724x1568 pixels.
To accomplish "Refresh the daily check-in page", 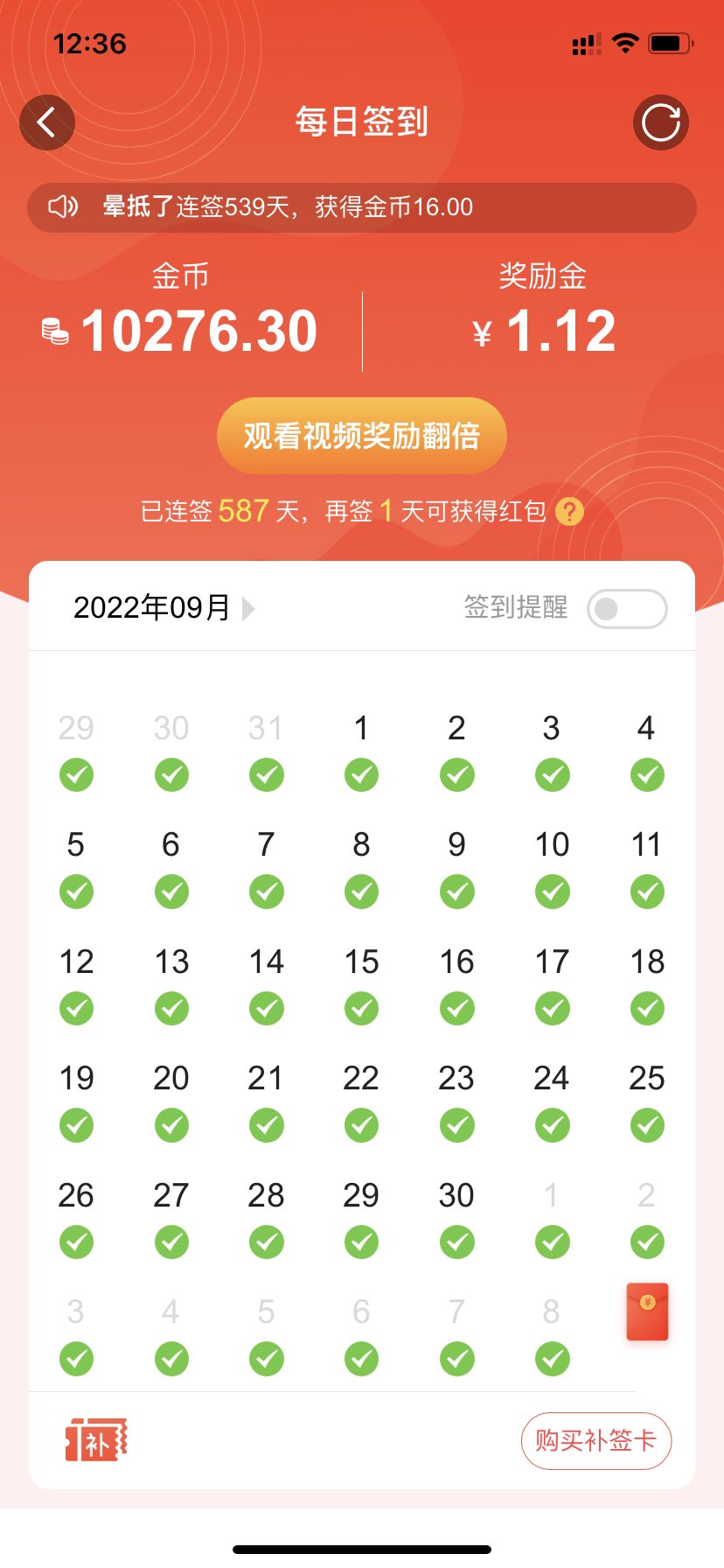I will 661,122.
